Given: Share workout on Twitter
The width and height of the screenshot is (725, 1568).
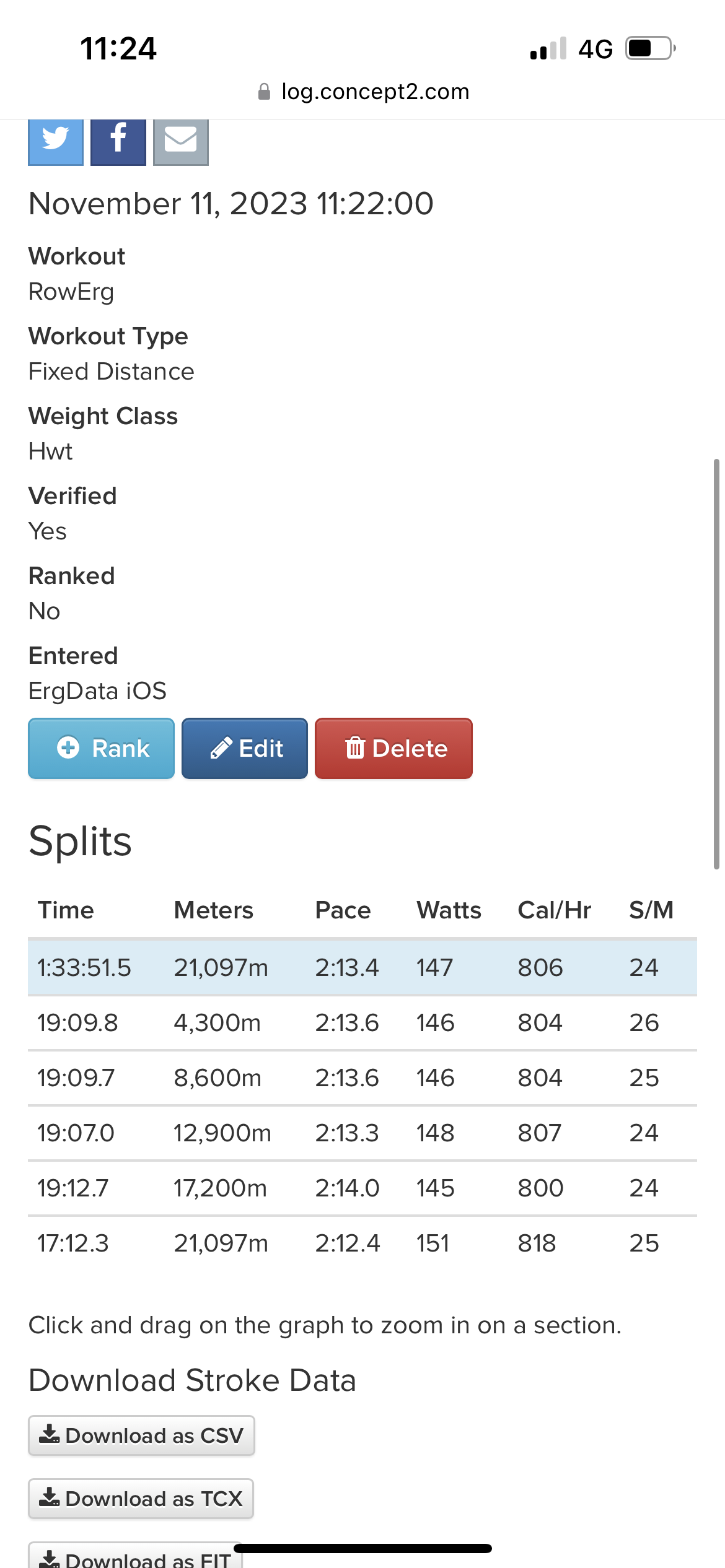Looking at the screenshot, I should pos(56,142).
